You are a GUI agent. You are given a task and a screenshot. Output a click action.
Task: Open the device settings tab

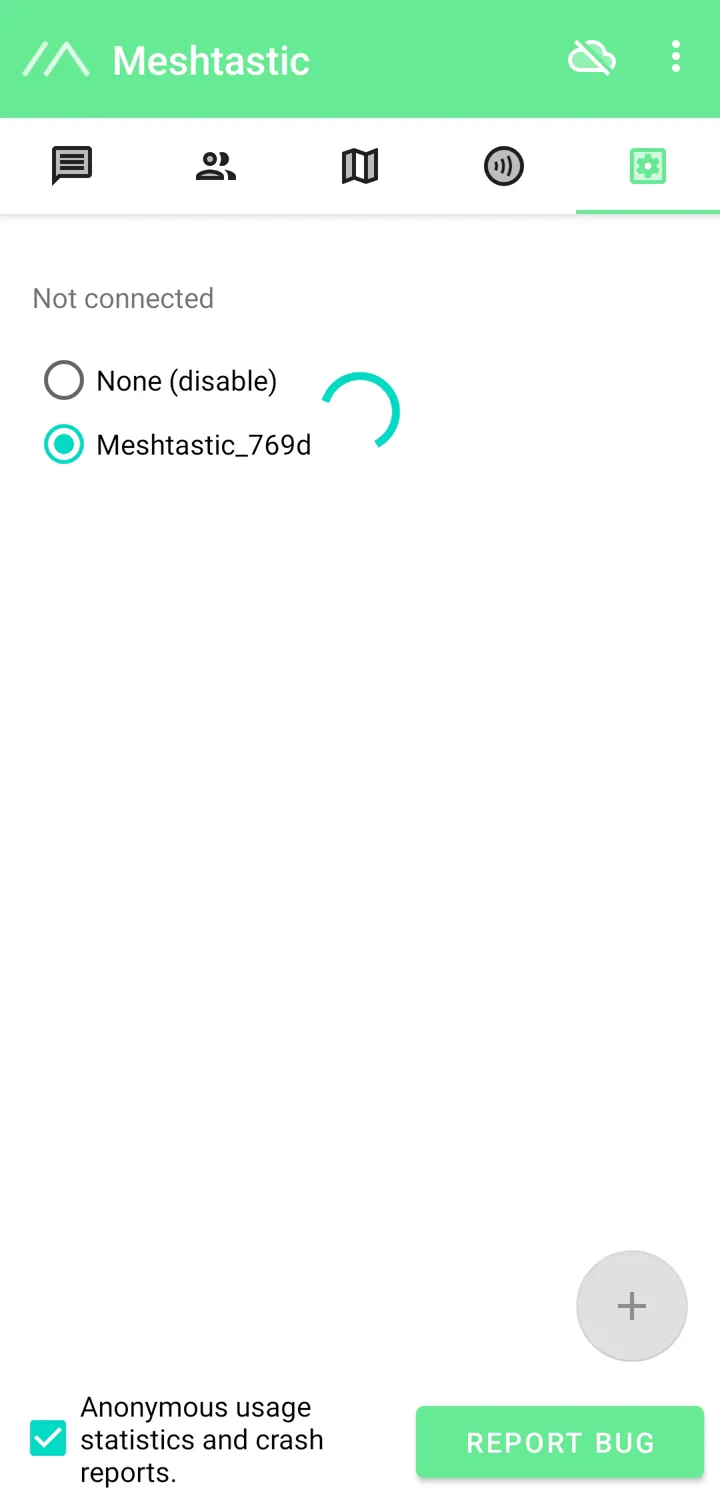coord(648,166)
